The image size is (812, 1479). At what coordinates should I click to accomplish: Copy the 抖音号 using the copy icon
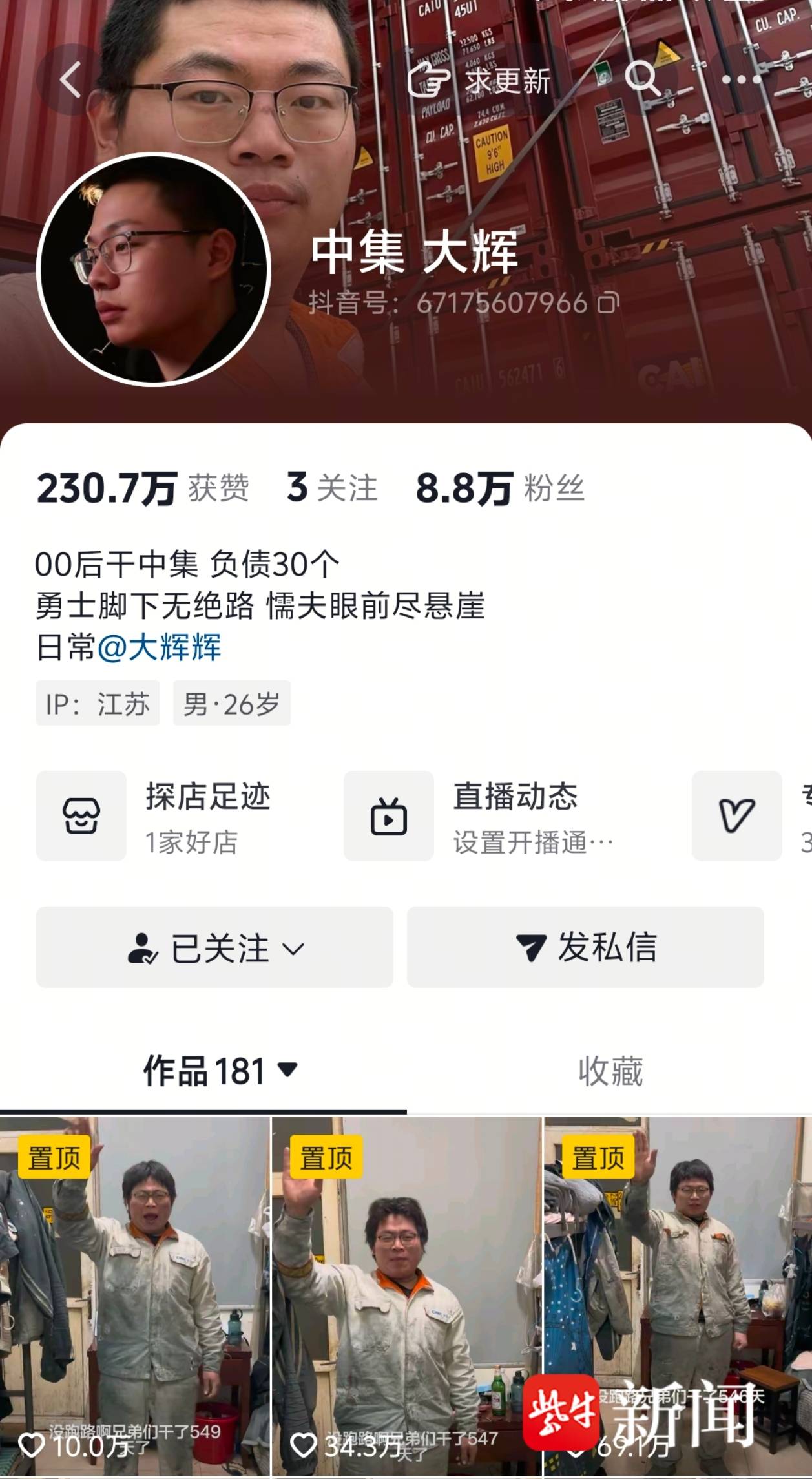coord(608,302)
